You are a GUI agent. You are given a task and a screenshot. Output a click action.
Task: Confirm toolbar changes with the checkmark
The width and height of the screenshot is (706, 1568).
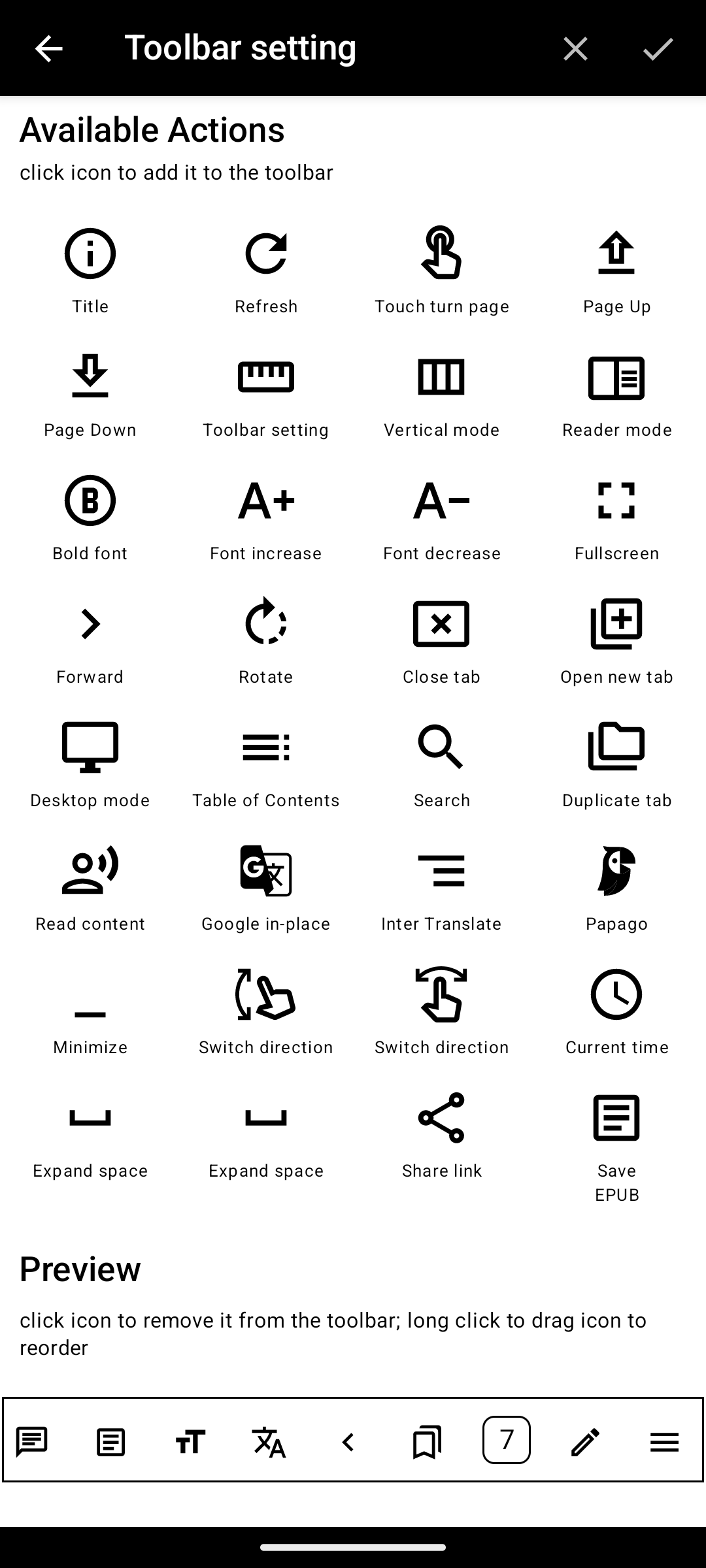tap(658, 48)
